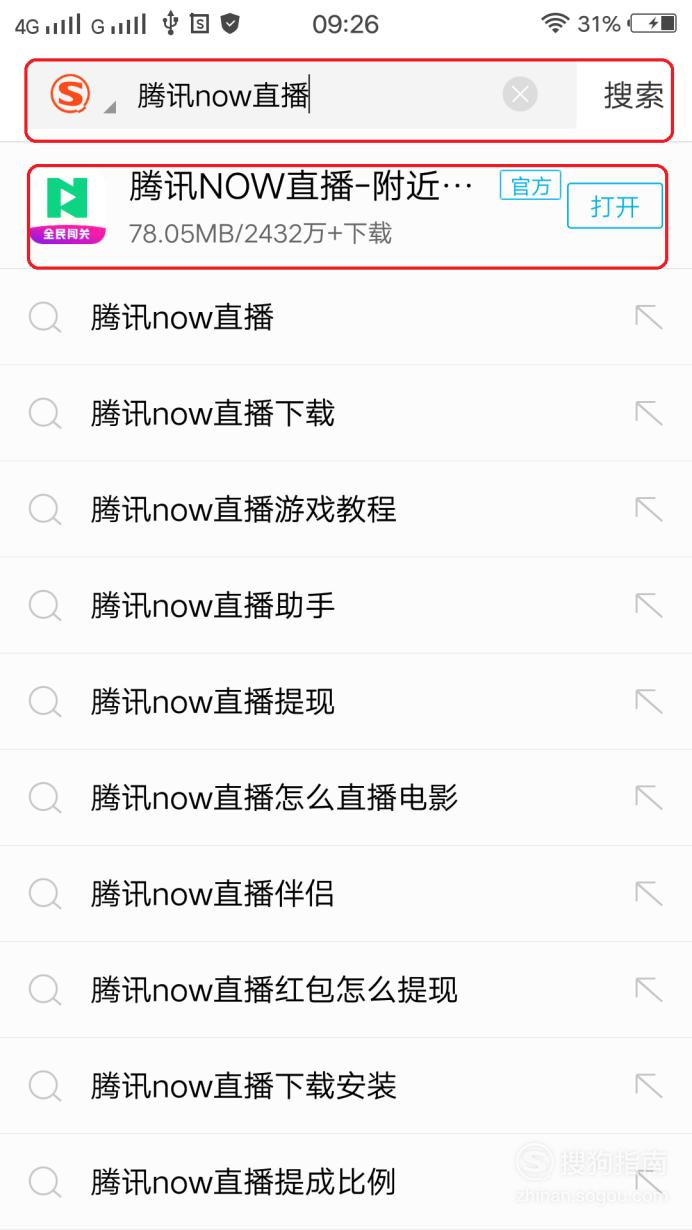Image resolution: width=692 pixels, height=1230 pixels.
Task: Open the 腾讯NOW直播 app result card
Action: tap(346, 217)
